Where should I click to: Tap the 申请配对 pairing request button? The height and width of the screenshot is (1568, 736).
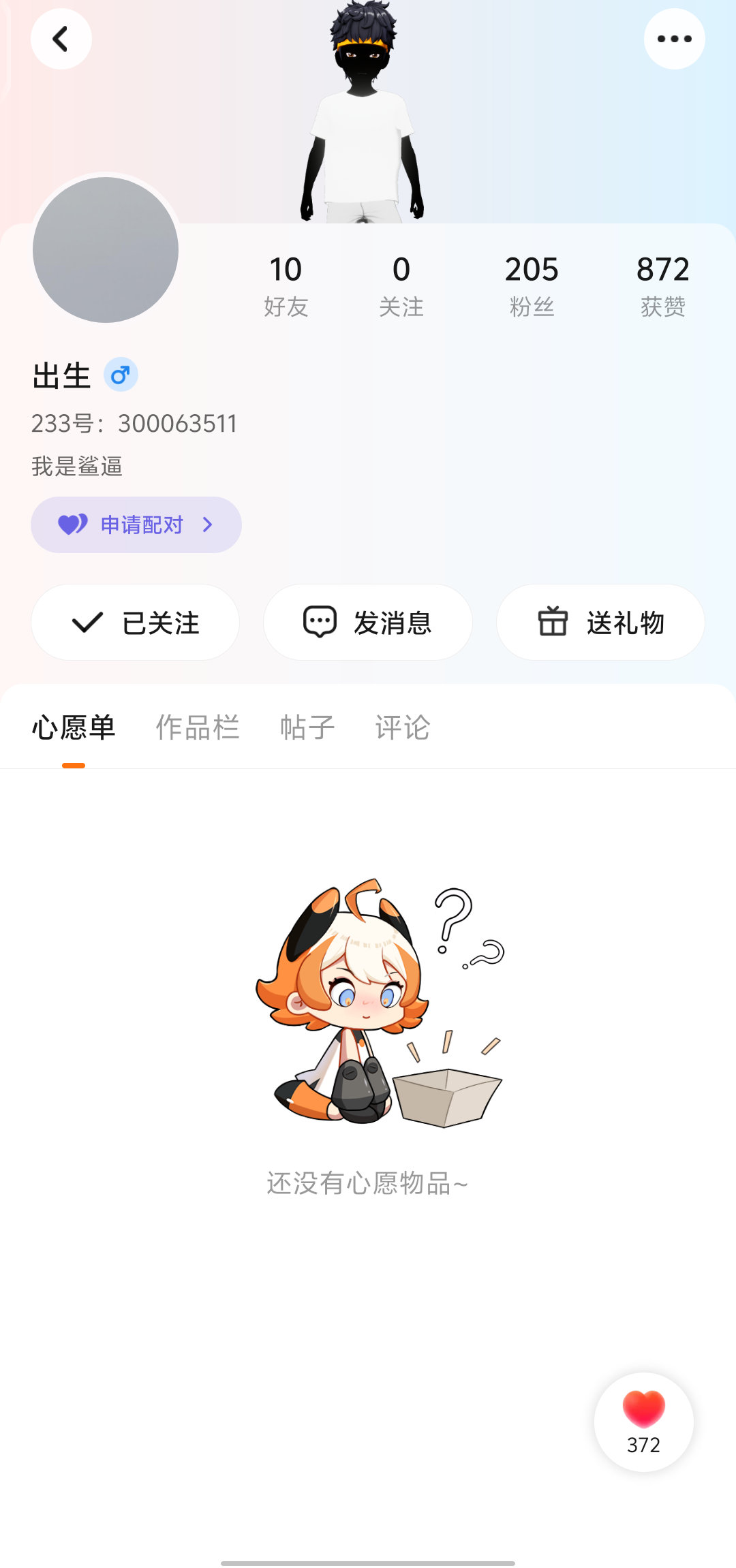pos(136,524)
